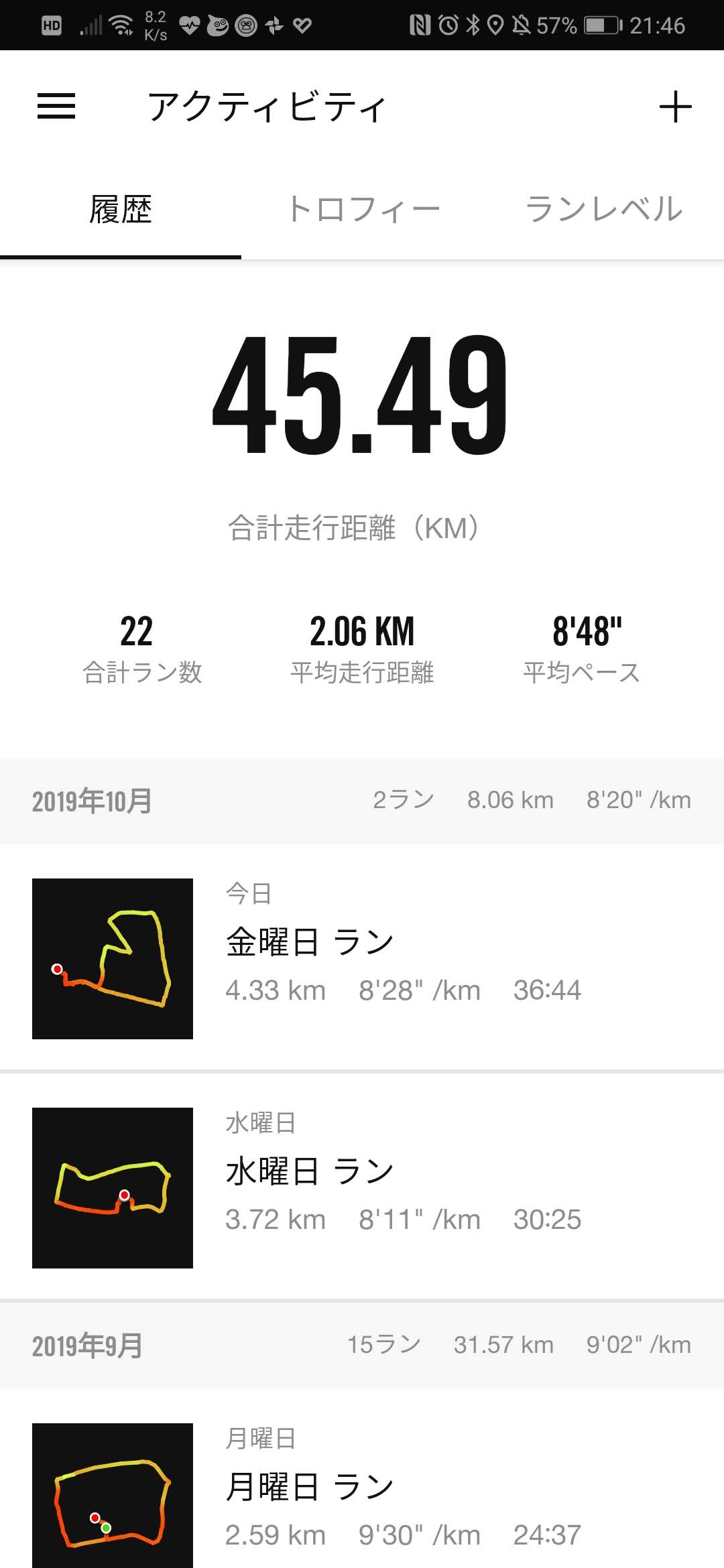The image size is (724, 1568).
Task: Switch to the ランレベル tab
Action: (603, 210)
